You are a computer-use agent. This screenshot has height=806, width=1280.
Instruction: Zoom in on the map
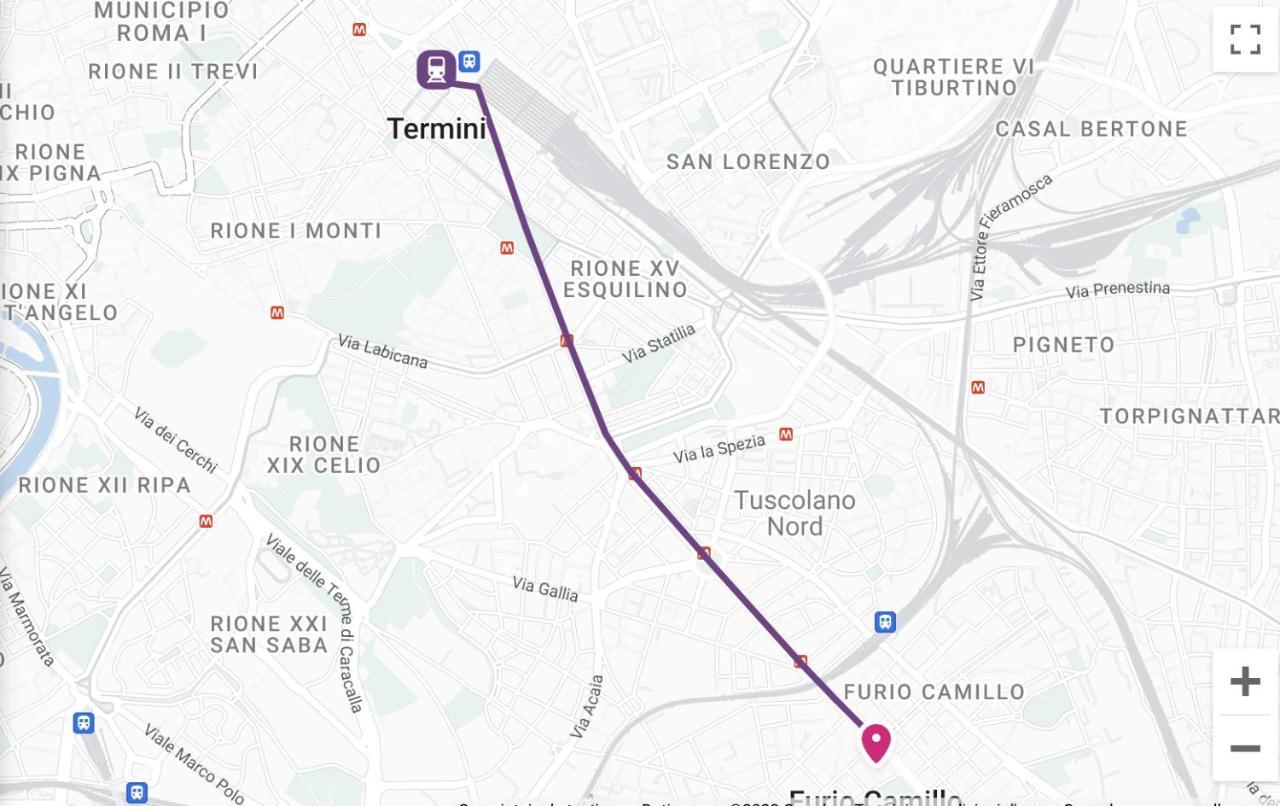coord(1245,682)
